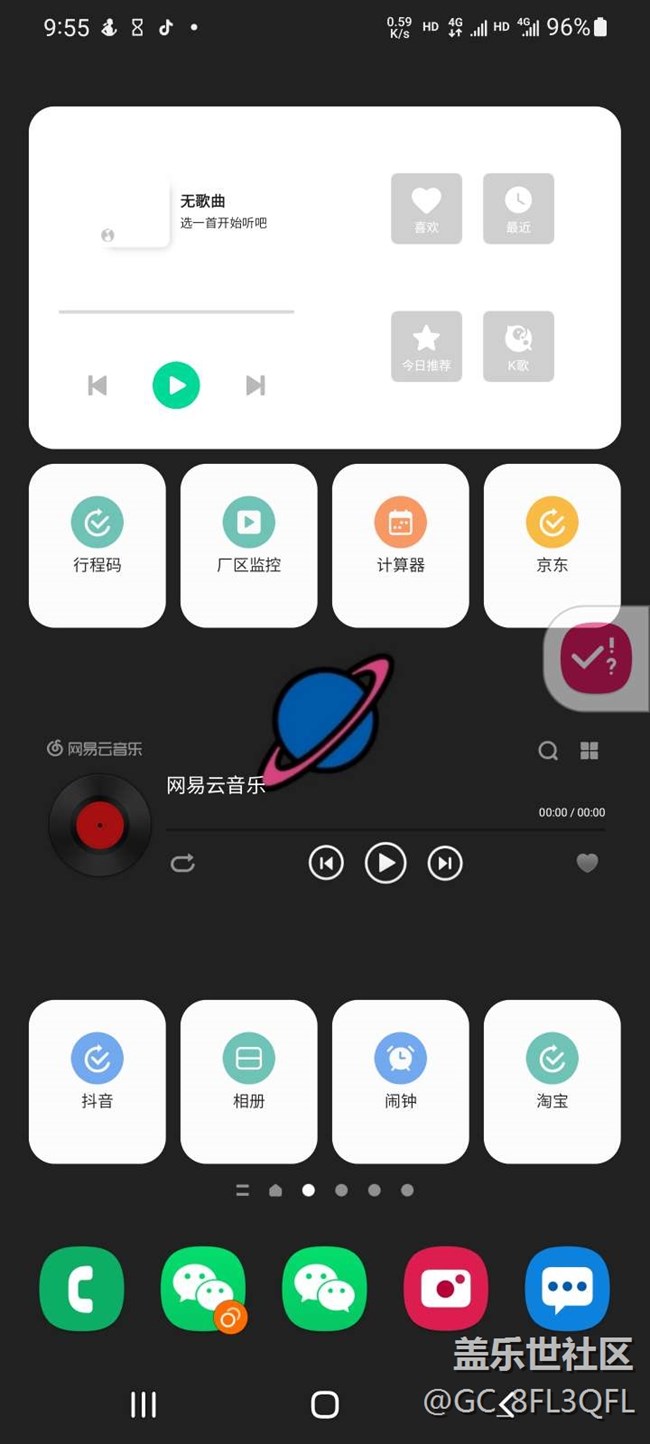Skip to next track in 网易云音乐 widget
This screenshot has height=1444, width=650.
pyautogui.click(x=445, y=862)
